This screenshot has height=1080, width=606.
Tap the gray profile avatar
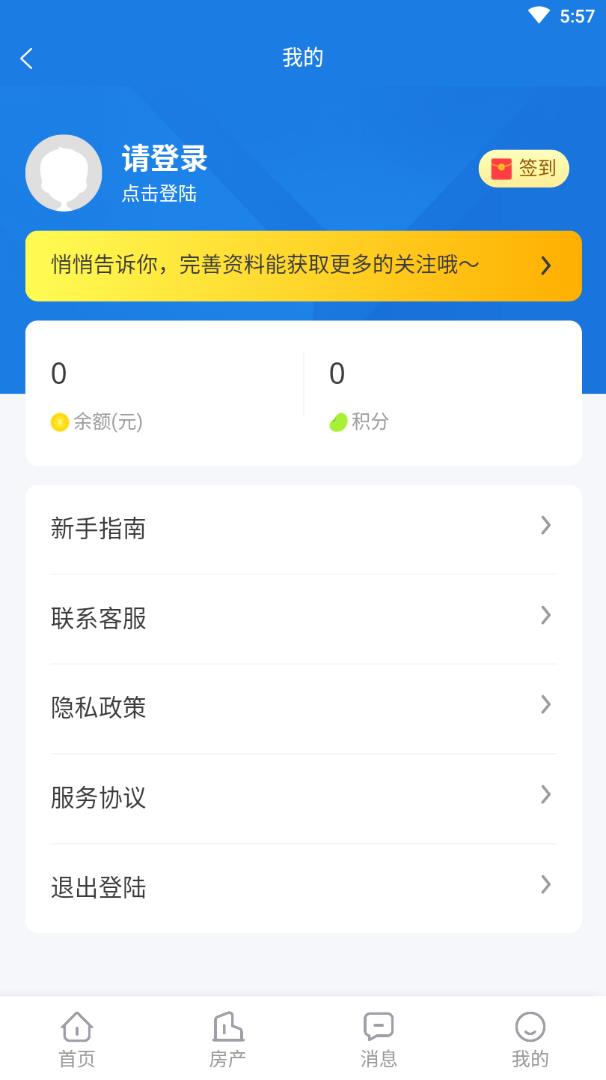64,173
